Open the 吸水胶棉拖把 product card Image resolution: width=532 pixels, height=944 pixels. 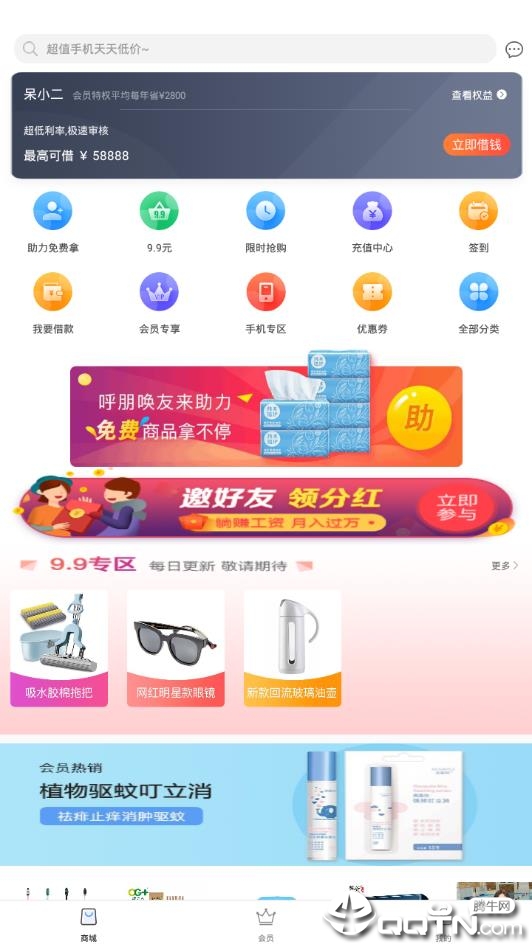point(59,648)
